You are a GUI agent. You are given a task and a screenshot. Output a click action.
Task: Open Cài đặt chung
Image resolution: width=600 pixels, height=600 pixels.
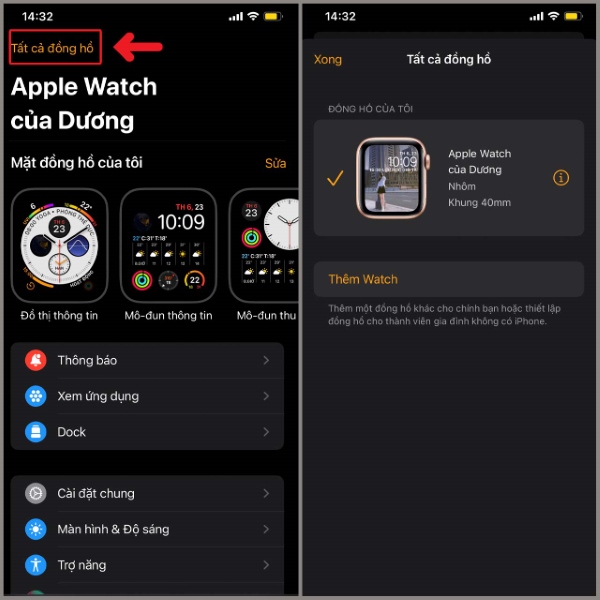click(x=148, y=493)
